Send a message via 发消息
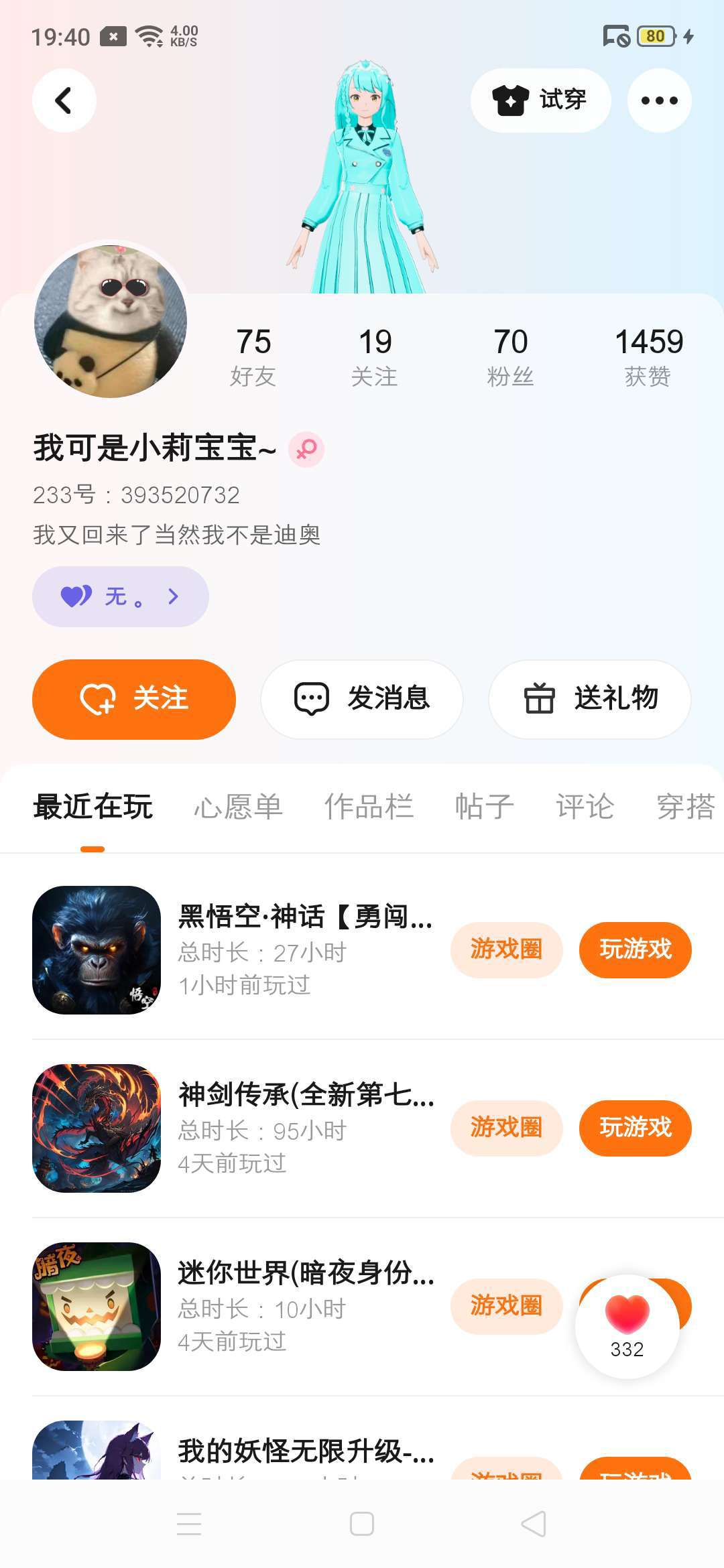The height and width of the screenshot is (1568, 724). [x=362, y=699]
